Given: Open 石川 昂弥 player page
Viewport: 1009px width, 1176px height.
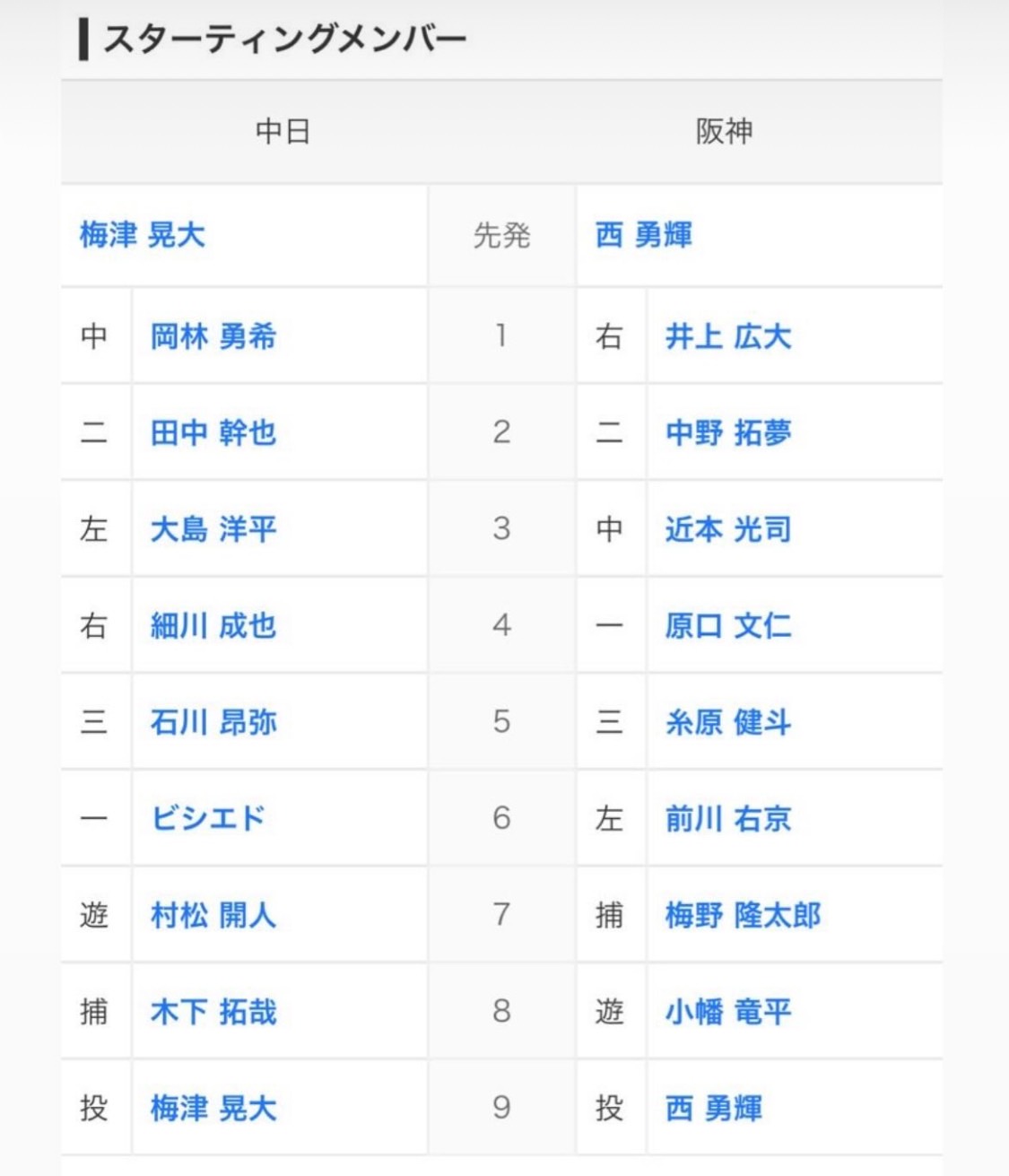Looking at the screenshot, I should click(213, 722).
